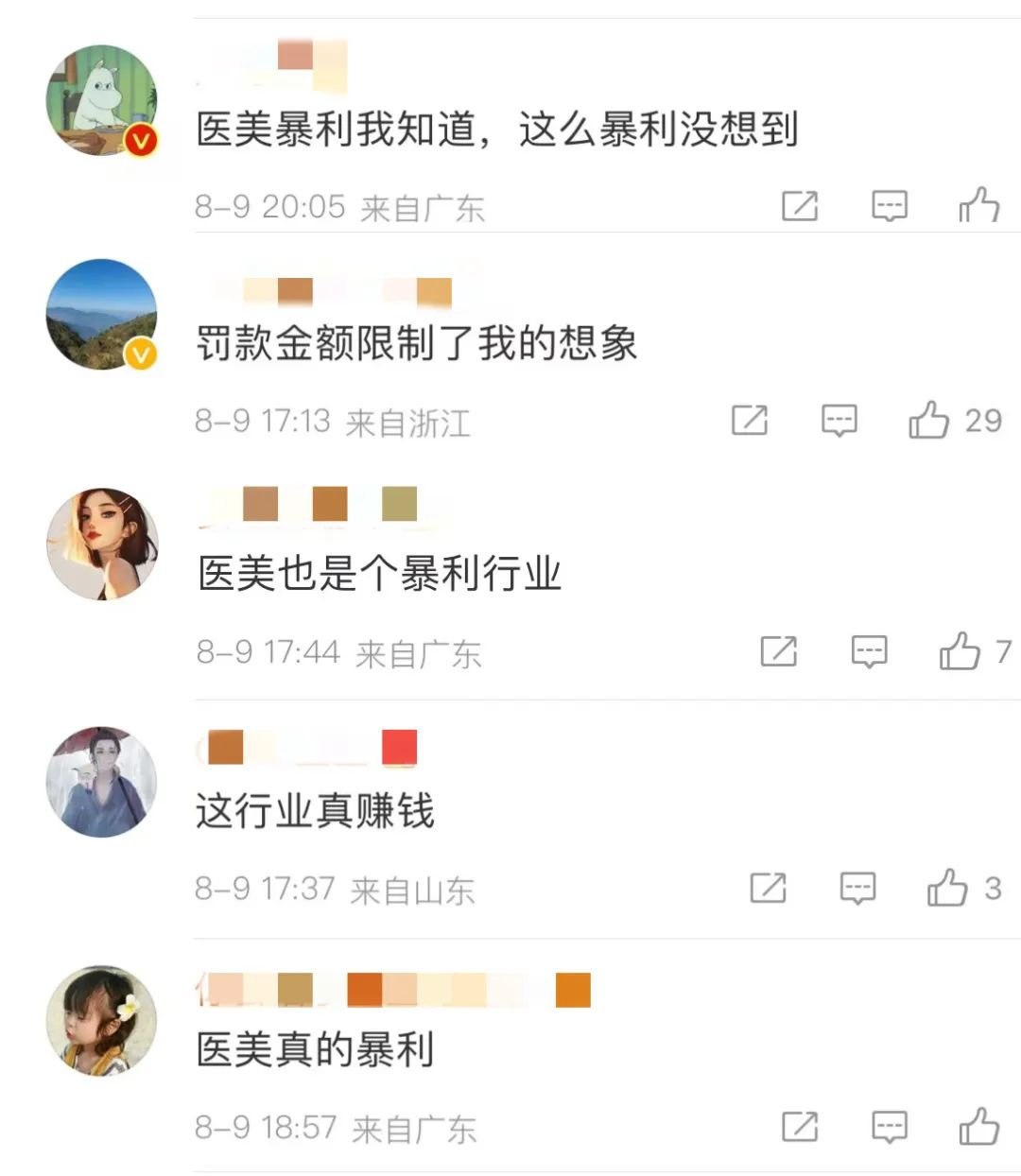Reply to the comment "医美真的暴利"

[x=889, y=1126]
